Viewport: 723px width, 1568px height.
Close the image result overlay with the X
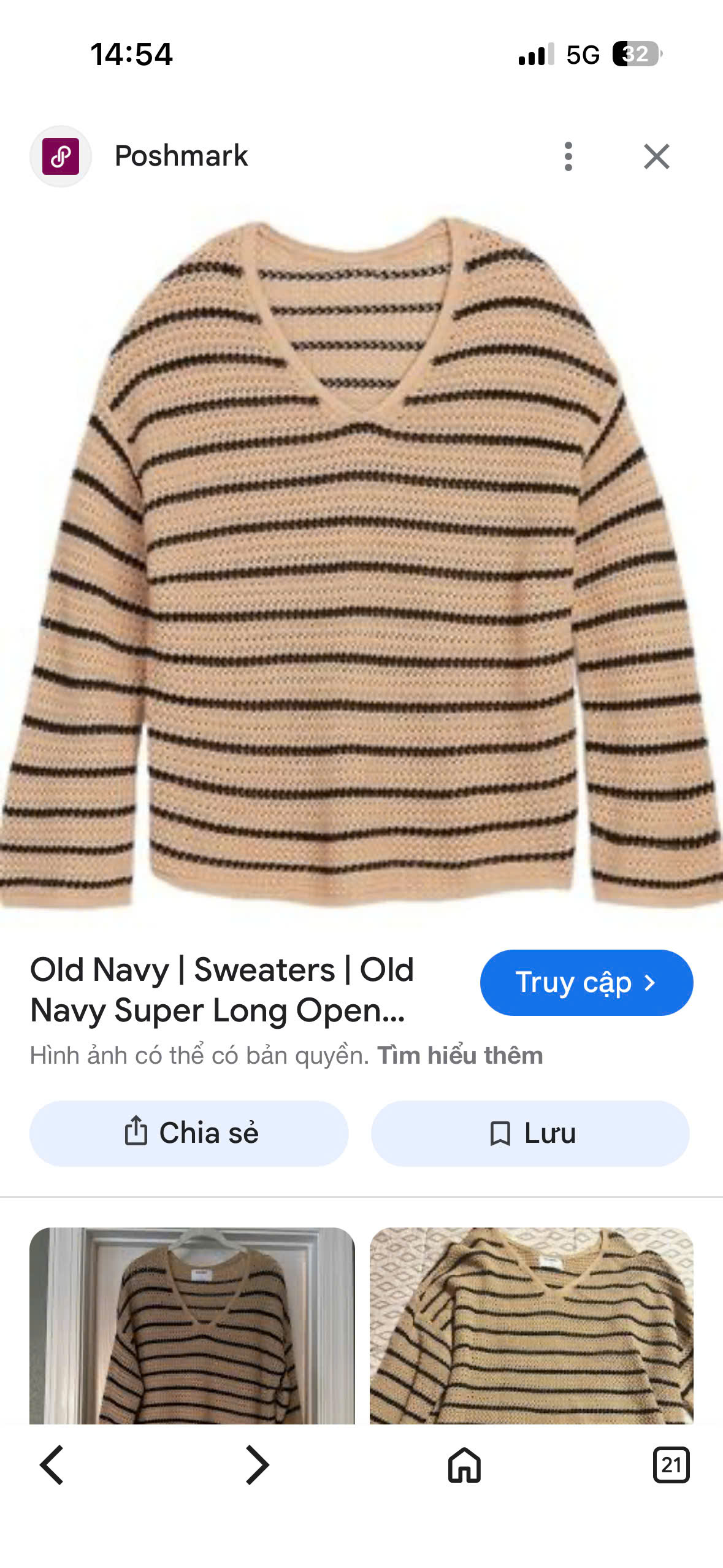pyautogui.click(x=657, y=155)
